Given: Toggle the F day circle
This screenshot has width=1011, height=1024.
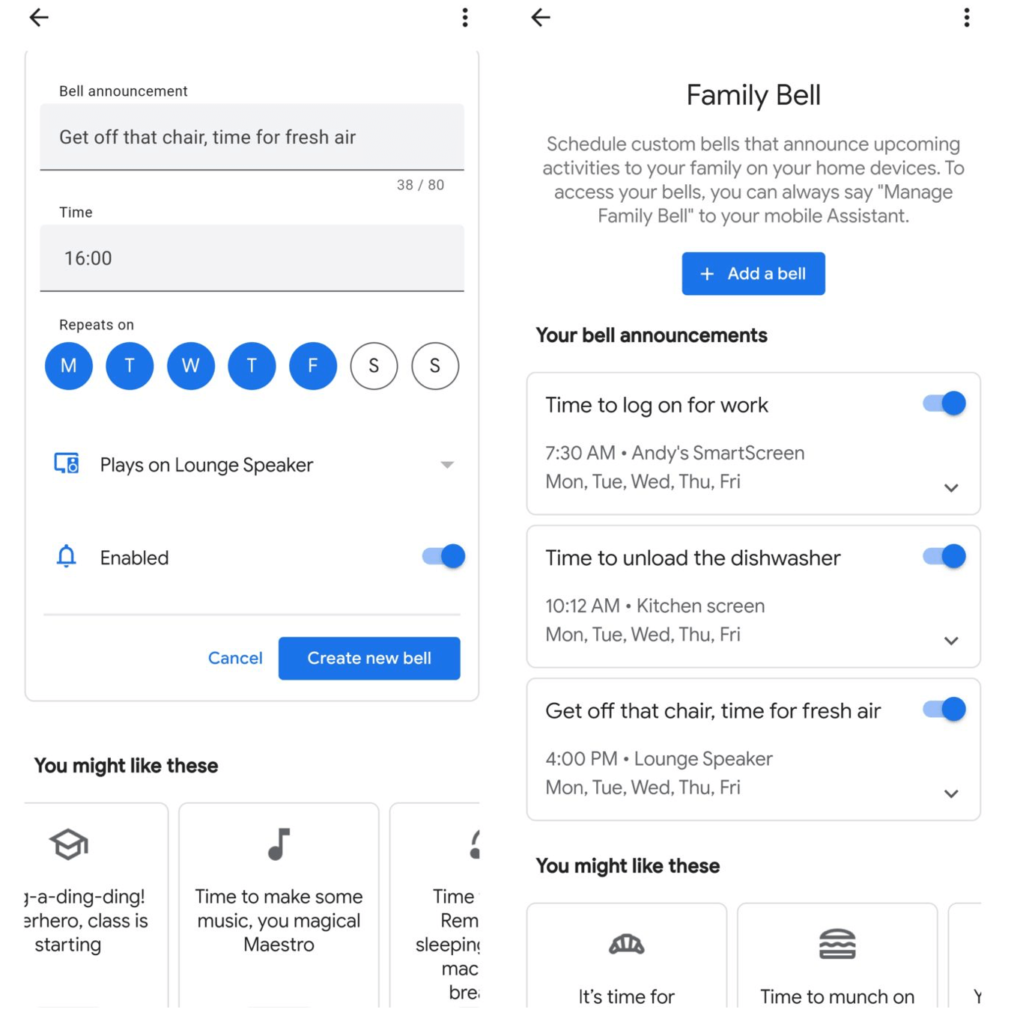Looking at the screenshot, I should pos(313,366).
